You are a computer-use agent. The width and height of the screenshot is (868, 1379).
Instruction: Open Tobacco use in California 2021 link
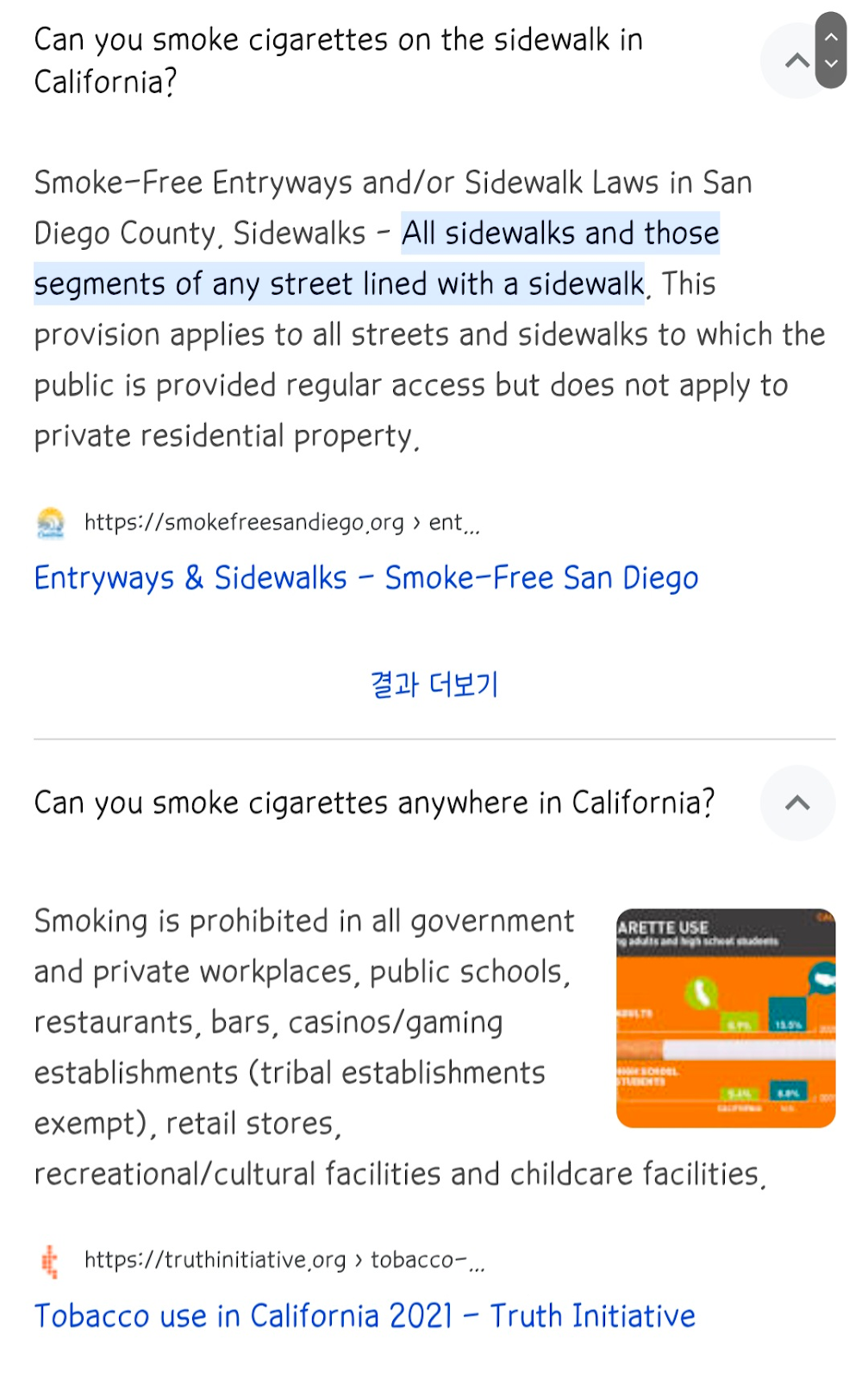(365, 1315)
